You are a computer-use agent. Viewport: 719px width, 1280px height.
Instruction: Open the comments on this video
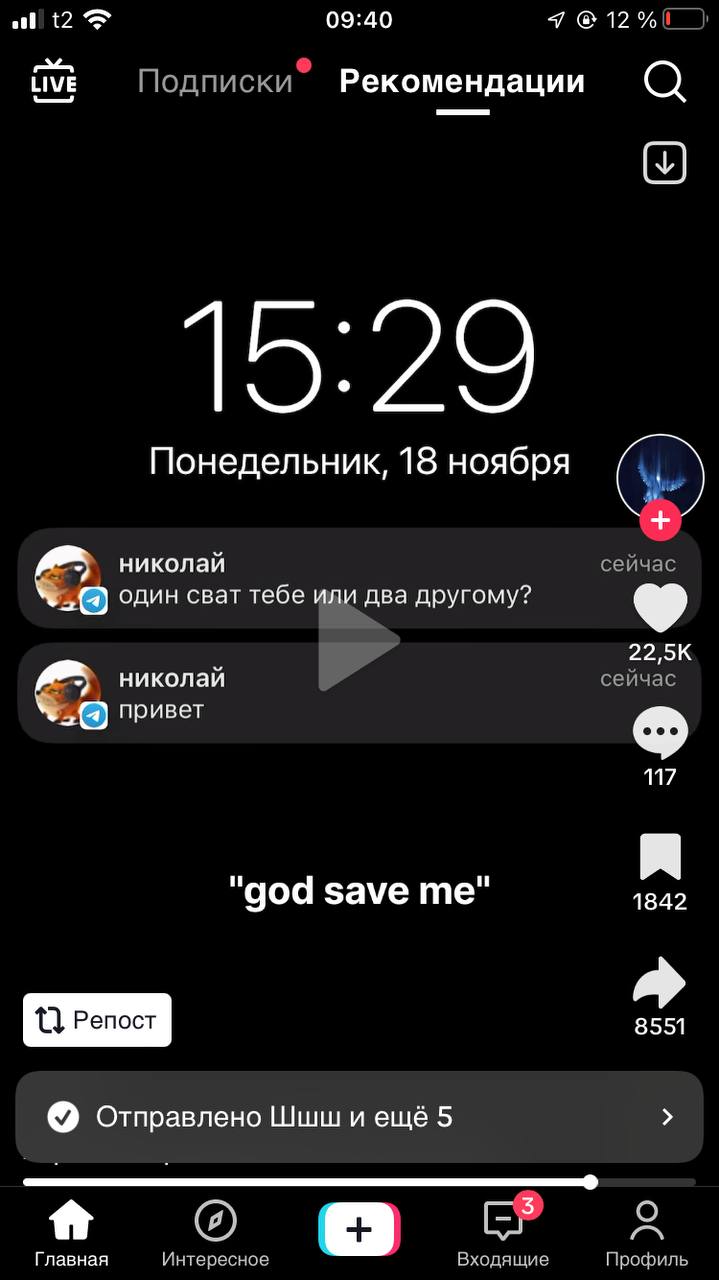(660, 734)
